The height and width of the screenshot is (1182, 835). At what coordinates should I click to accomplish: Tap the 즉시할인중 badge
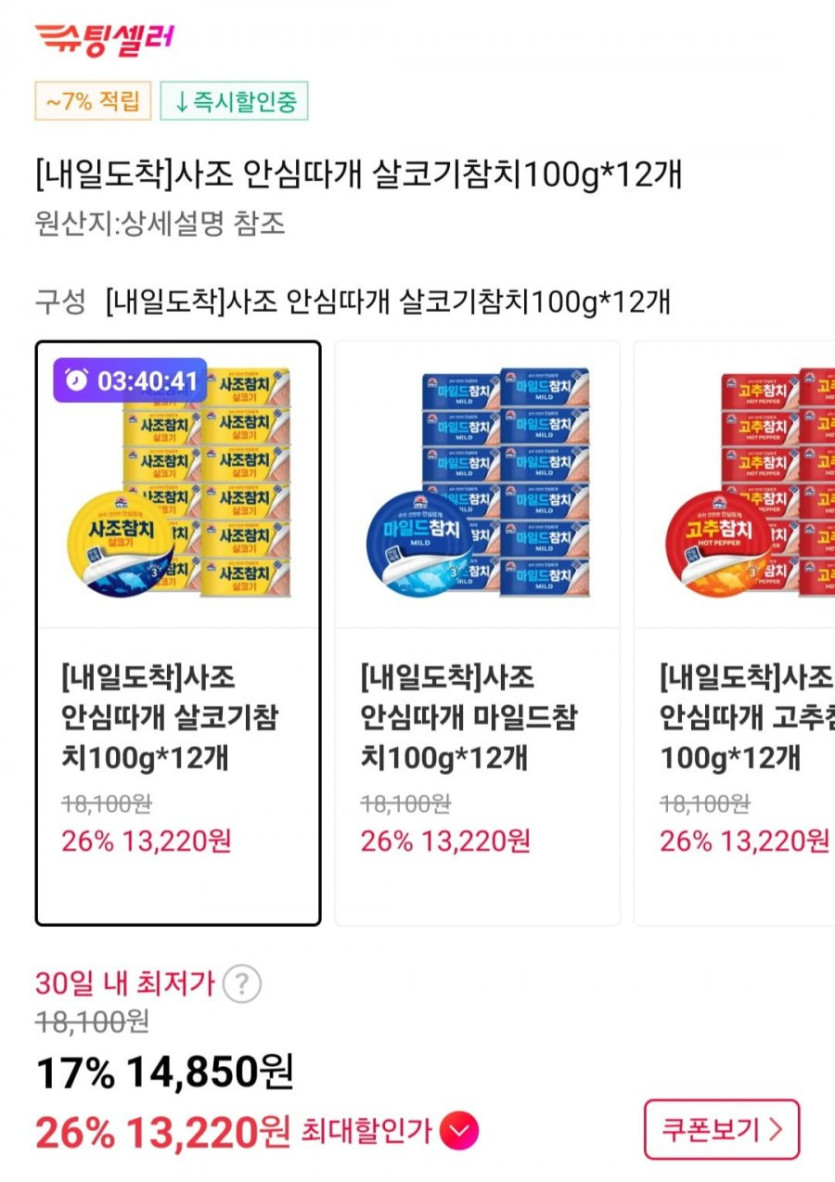pyautogui.click(x=234, y=101)
